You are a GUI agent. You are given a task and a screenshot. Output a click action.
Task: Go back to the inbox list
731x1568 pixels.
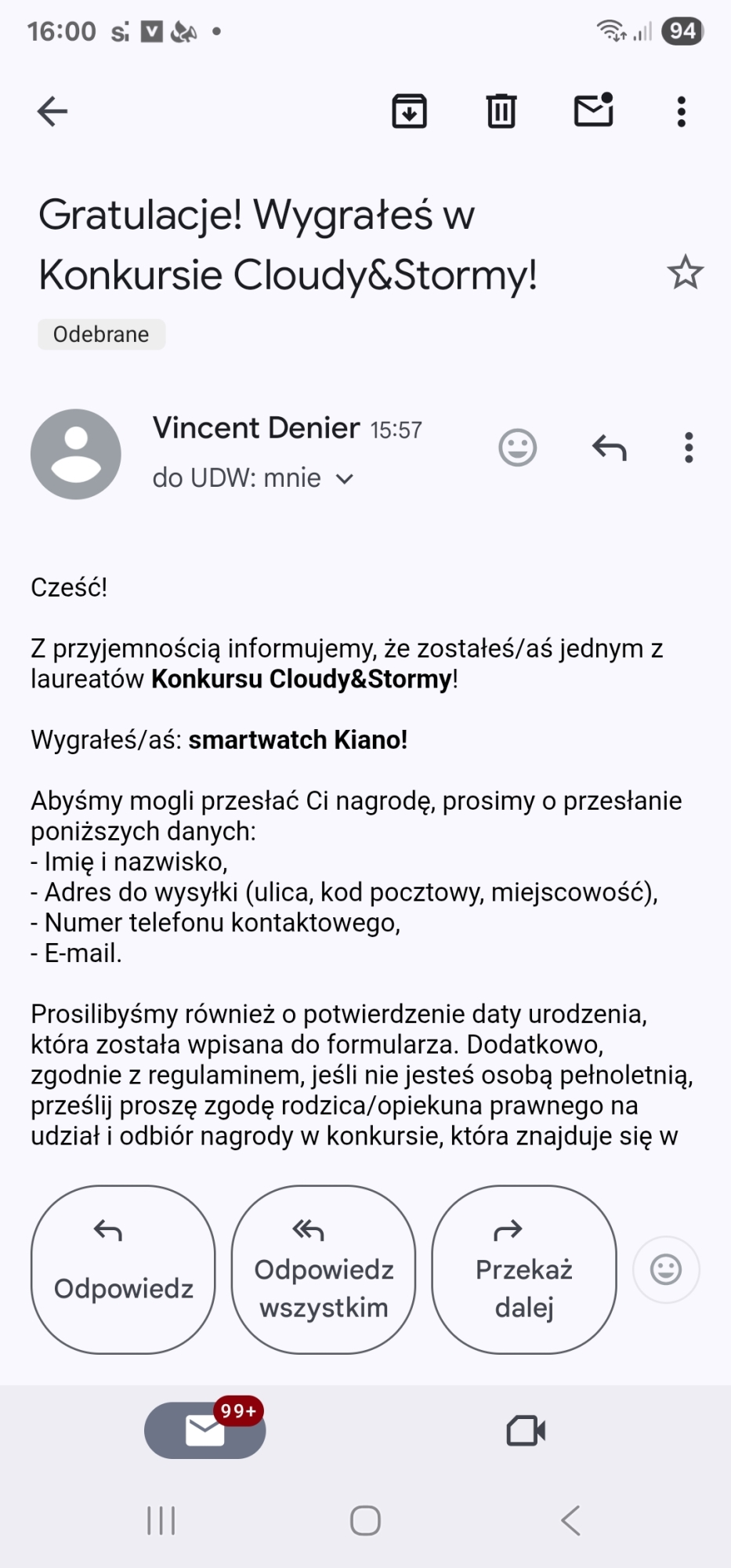[52, 111]
